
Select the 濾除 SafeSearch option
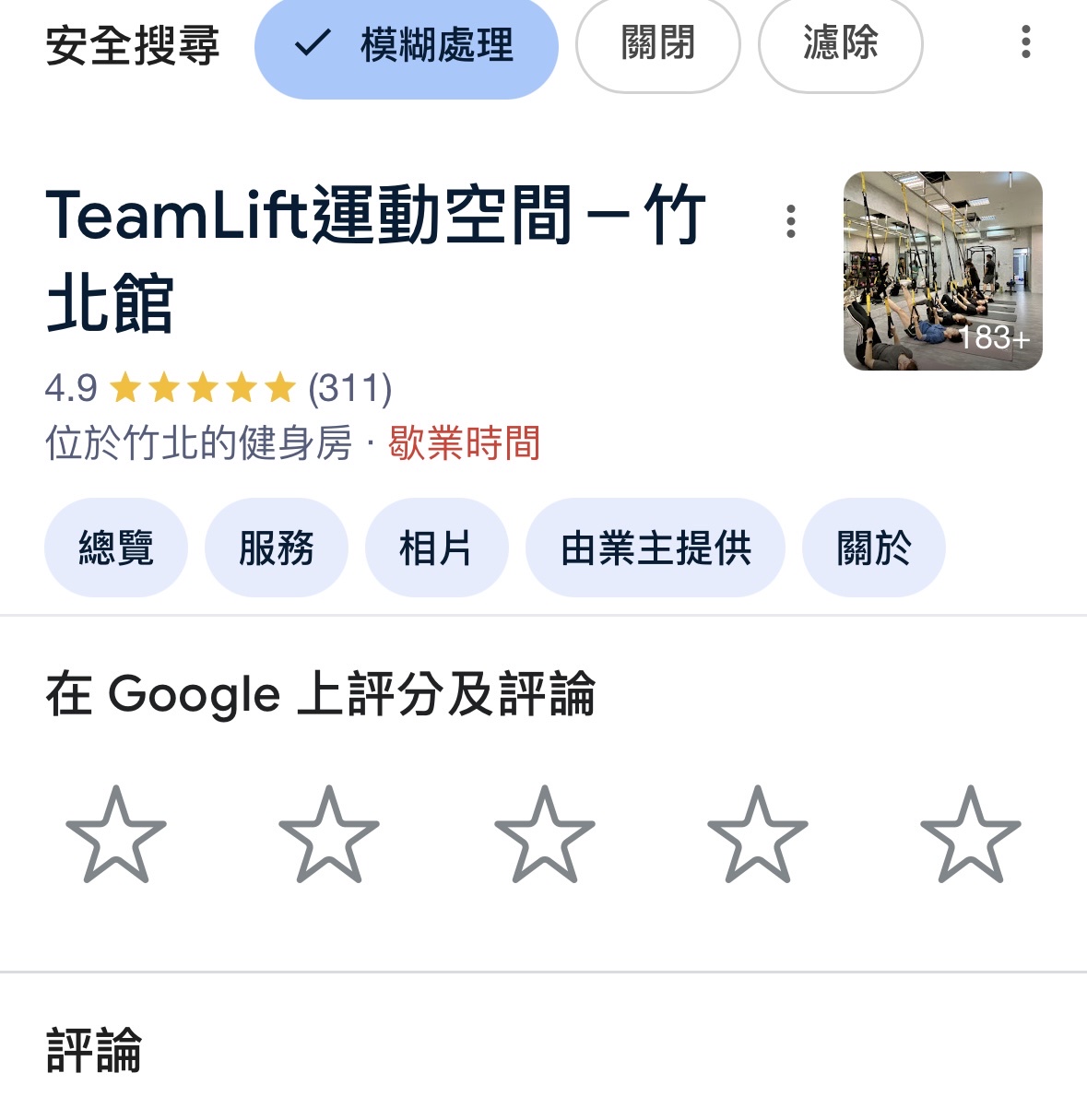pos(840,44)
